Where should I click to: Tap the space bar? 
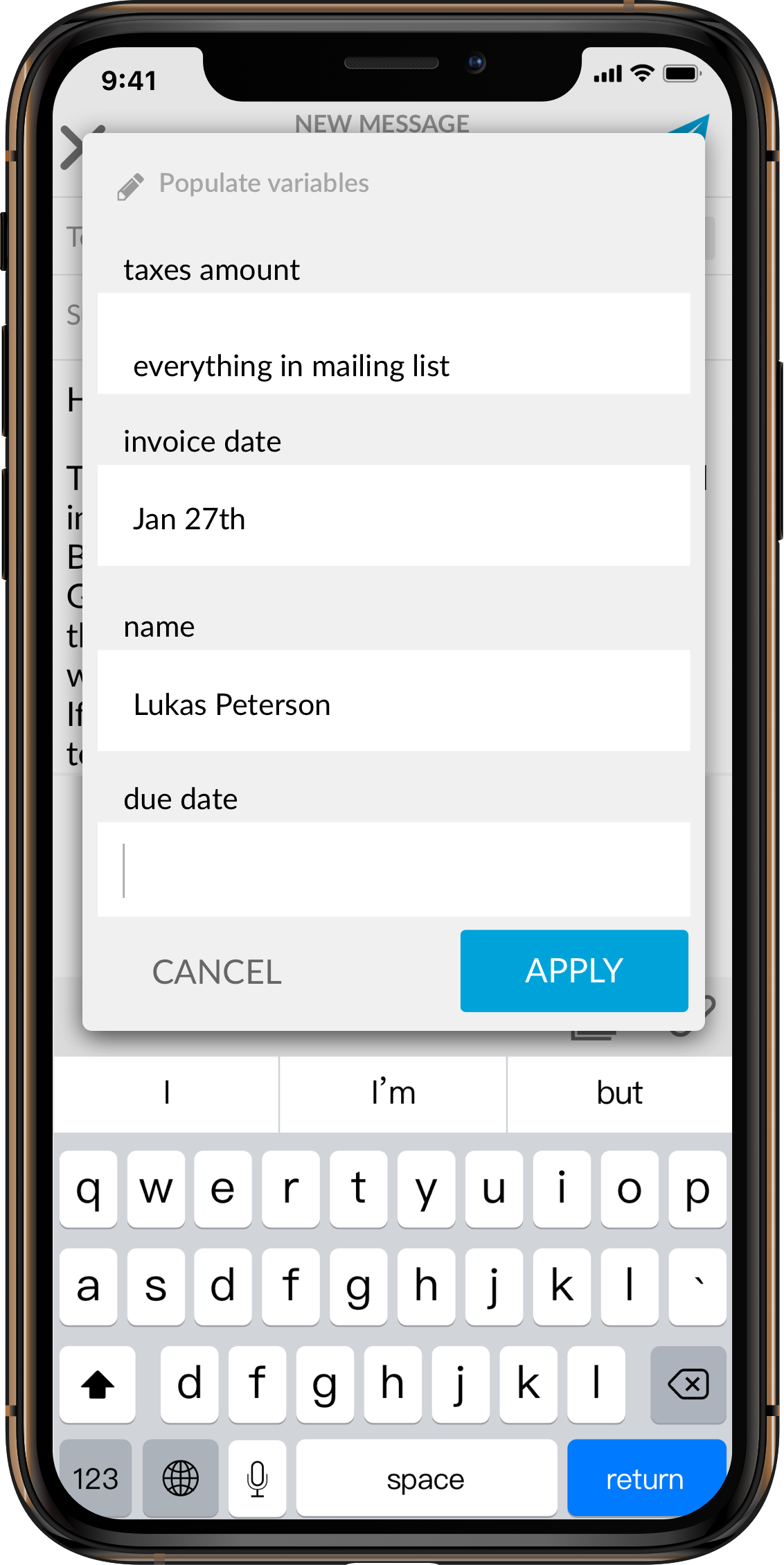tap(426, 1478)
